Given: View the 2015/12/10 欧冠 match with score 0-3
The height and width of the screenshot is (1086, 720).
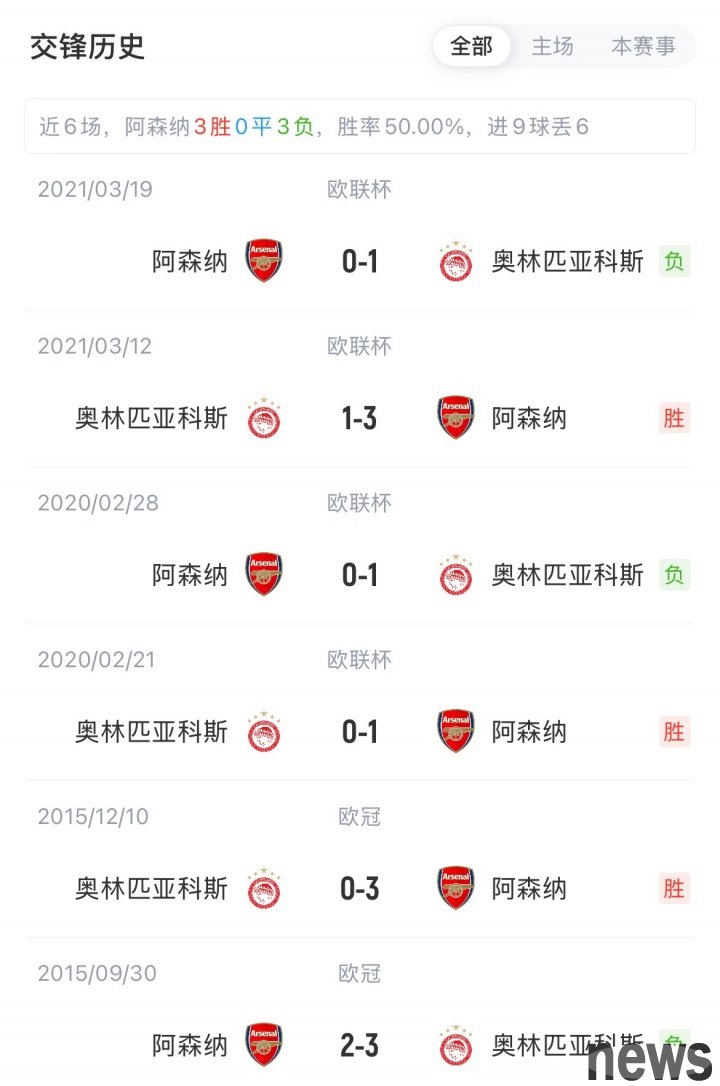Looking at the screenshot, I should [360, 888].
